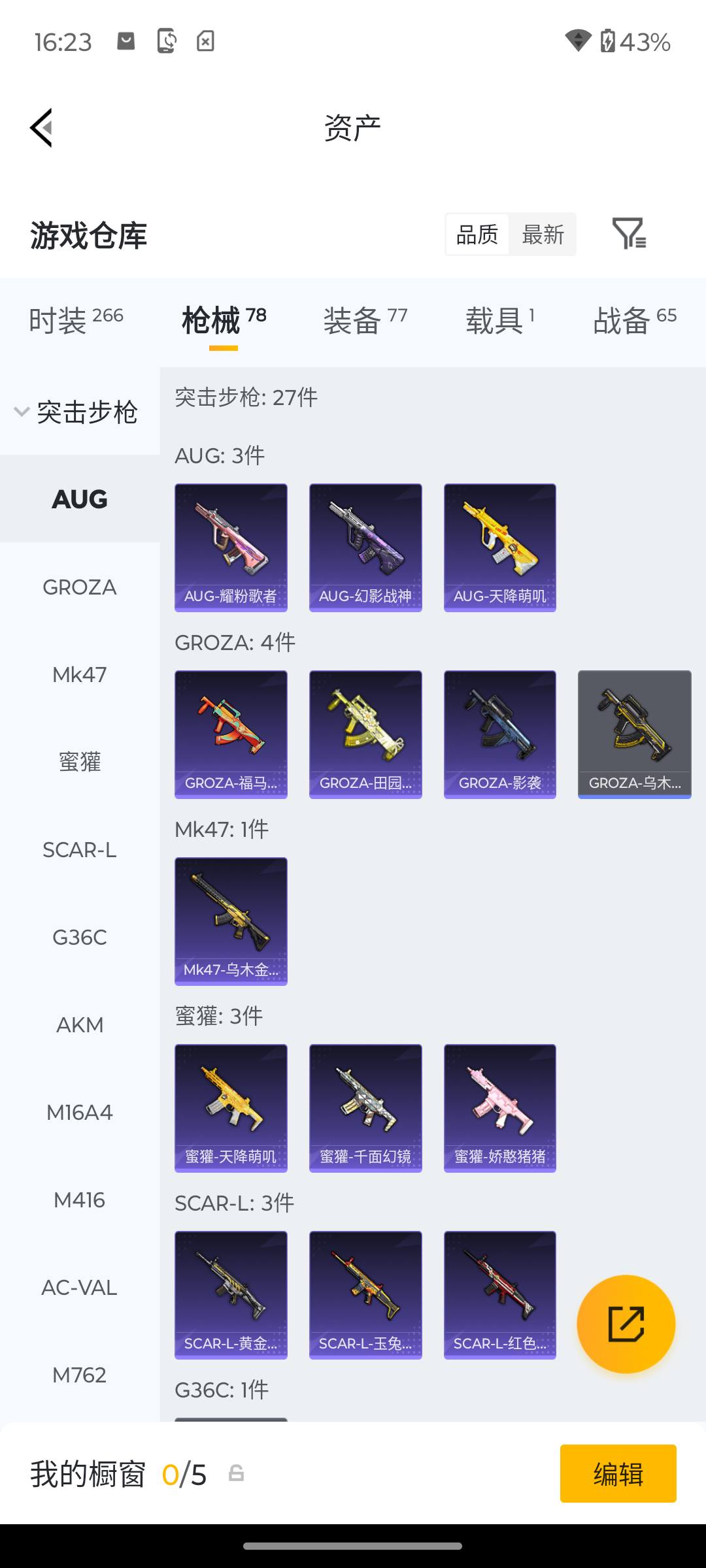Select GROZA in the side list

click(x=80, y=587)
